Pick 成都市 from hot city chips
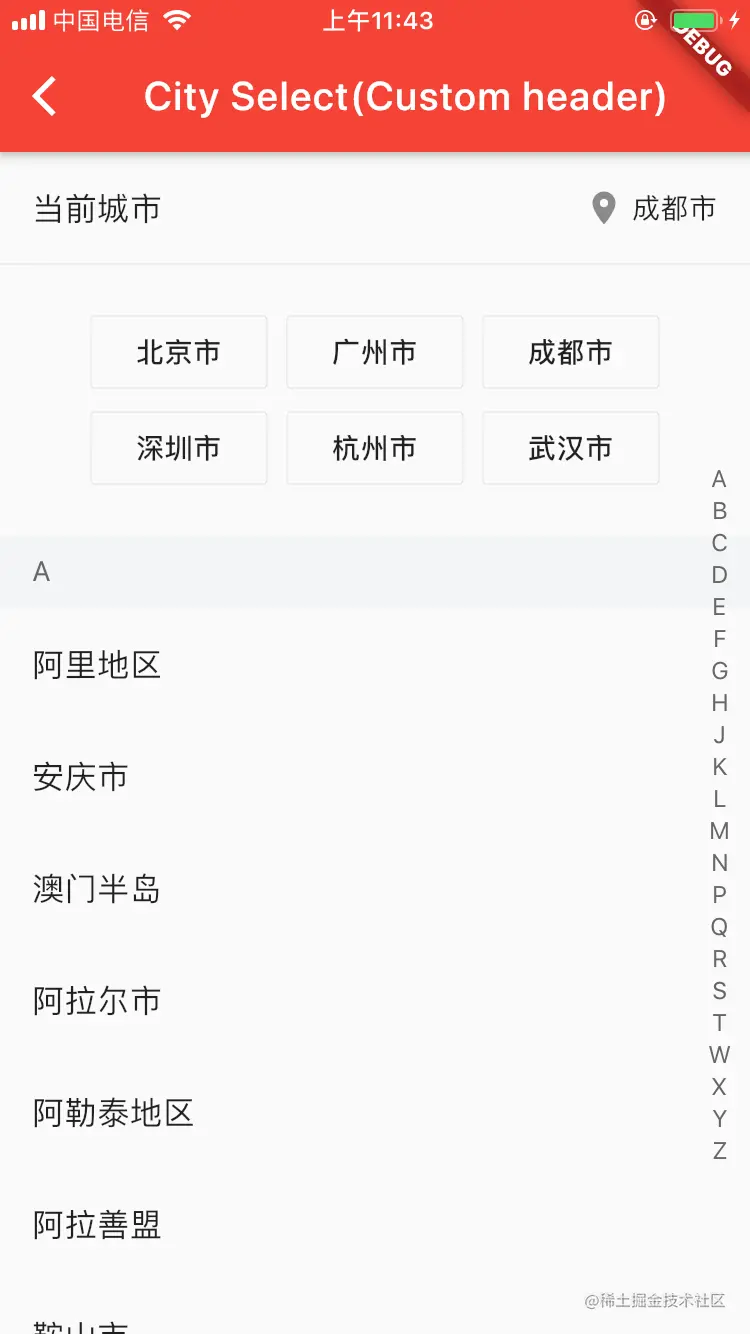 point(570,352)
